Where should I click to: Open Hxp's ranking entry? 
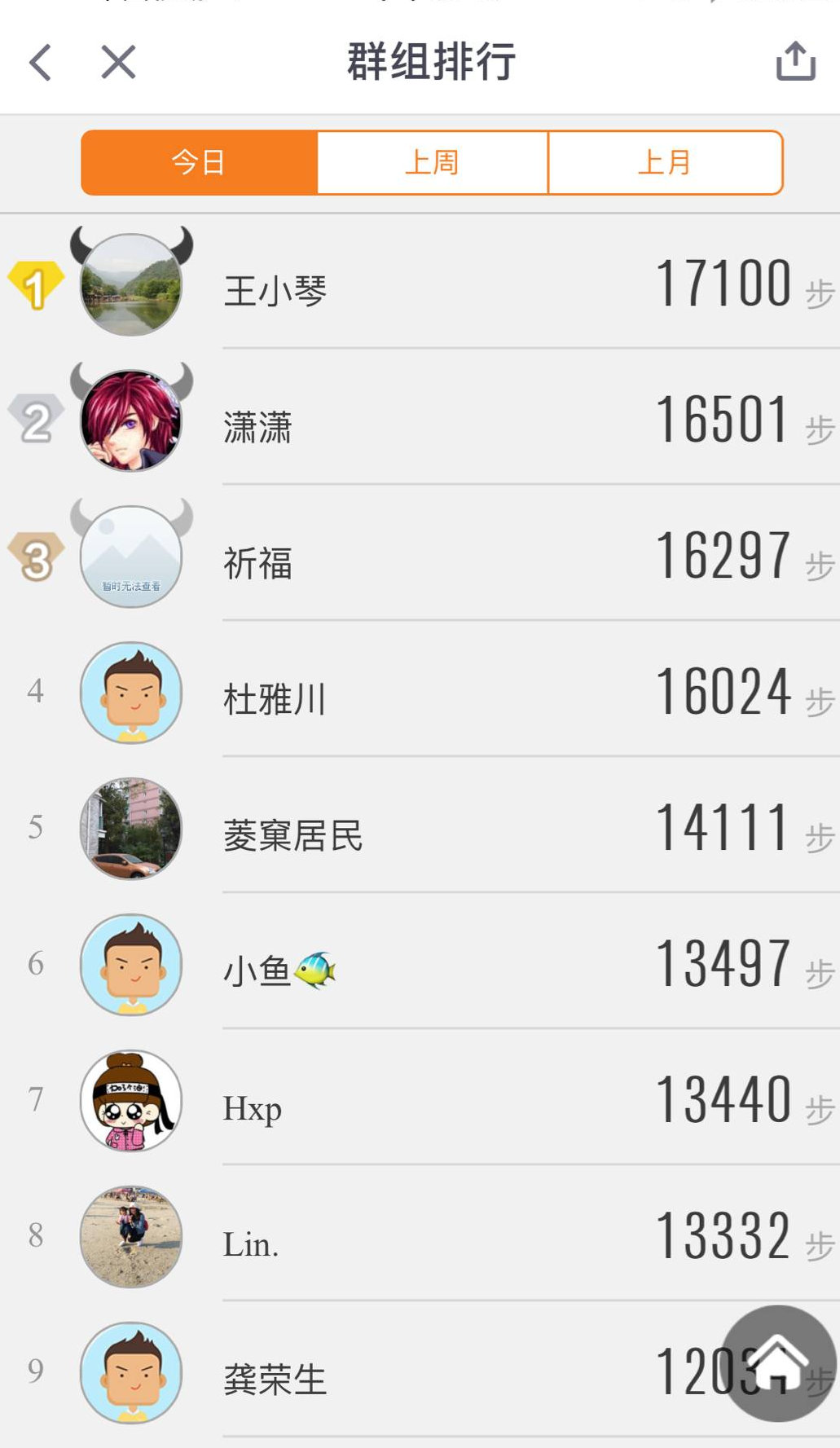click(253, 1107)
